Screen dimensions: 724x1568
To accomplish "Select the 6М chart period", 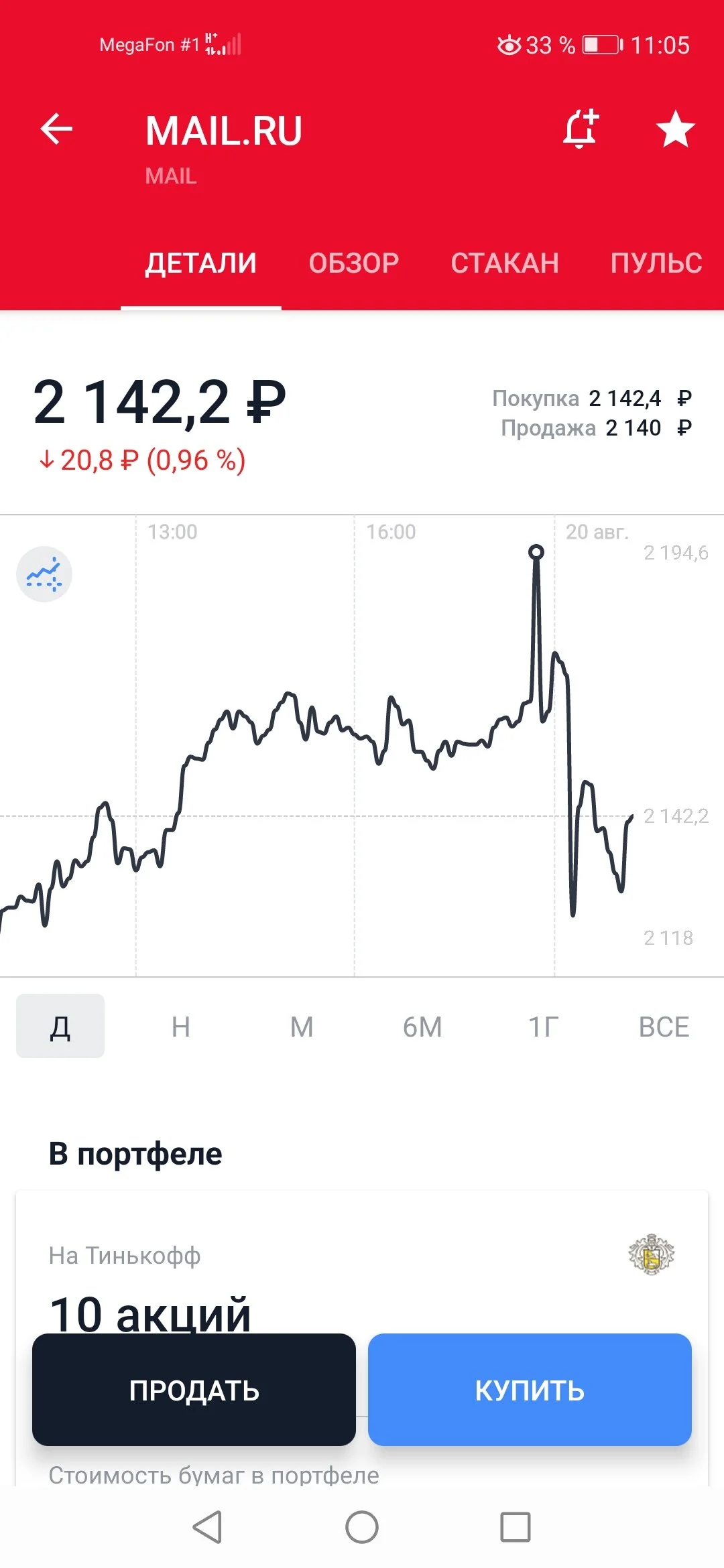I will coord(422,1026).
